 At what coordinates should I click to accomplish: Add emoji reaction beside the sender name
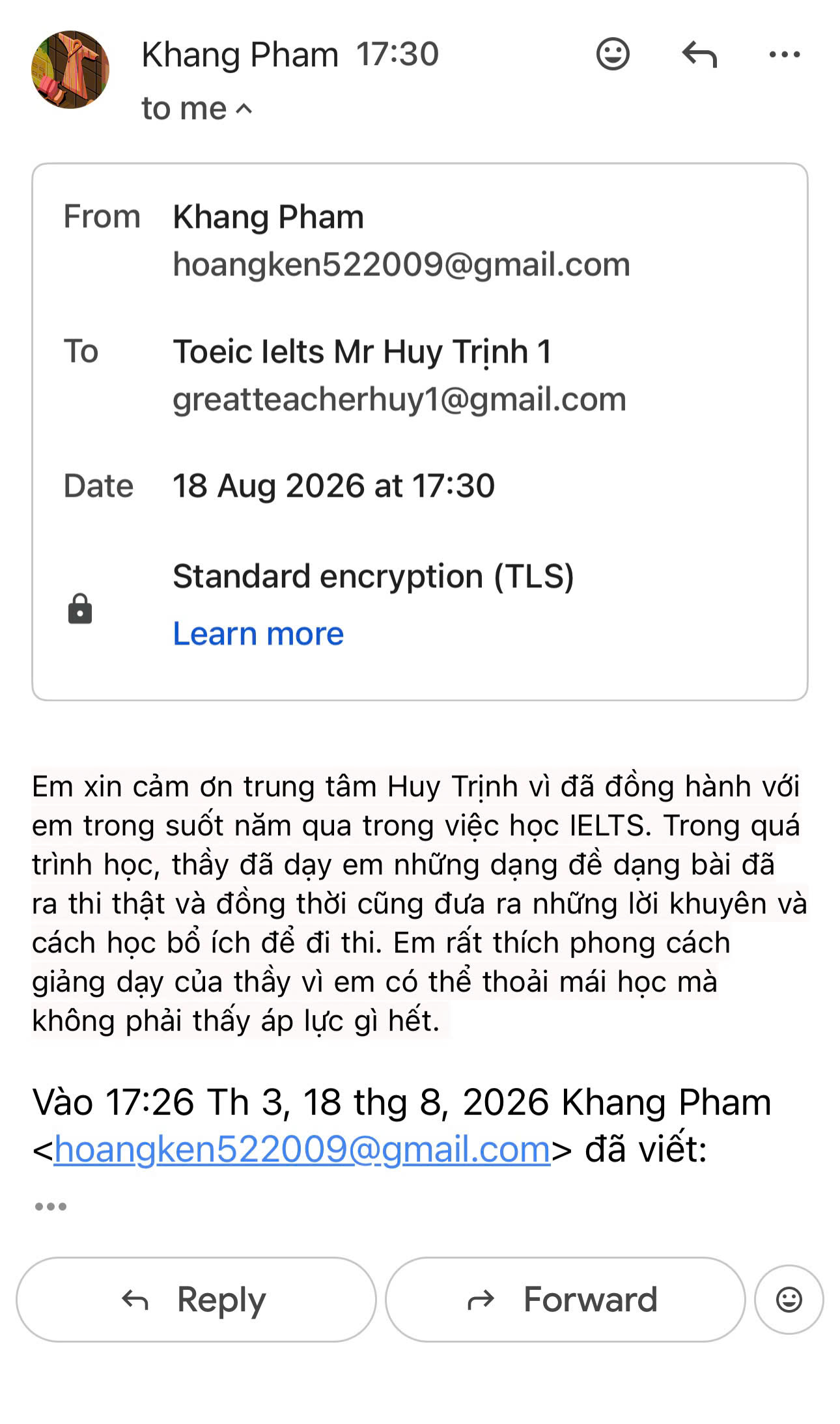pos(613,54)
